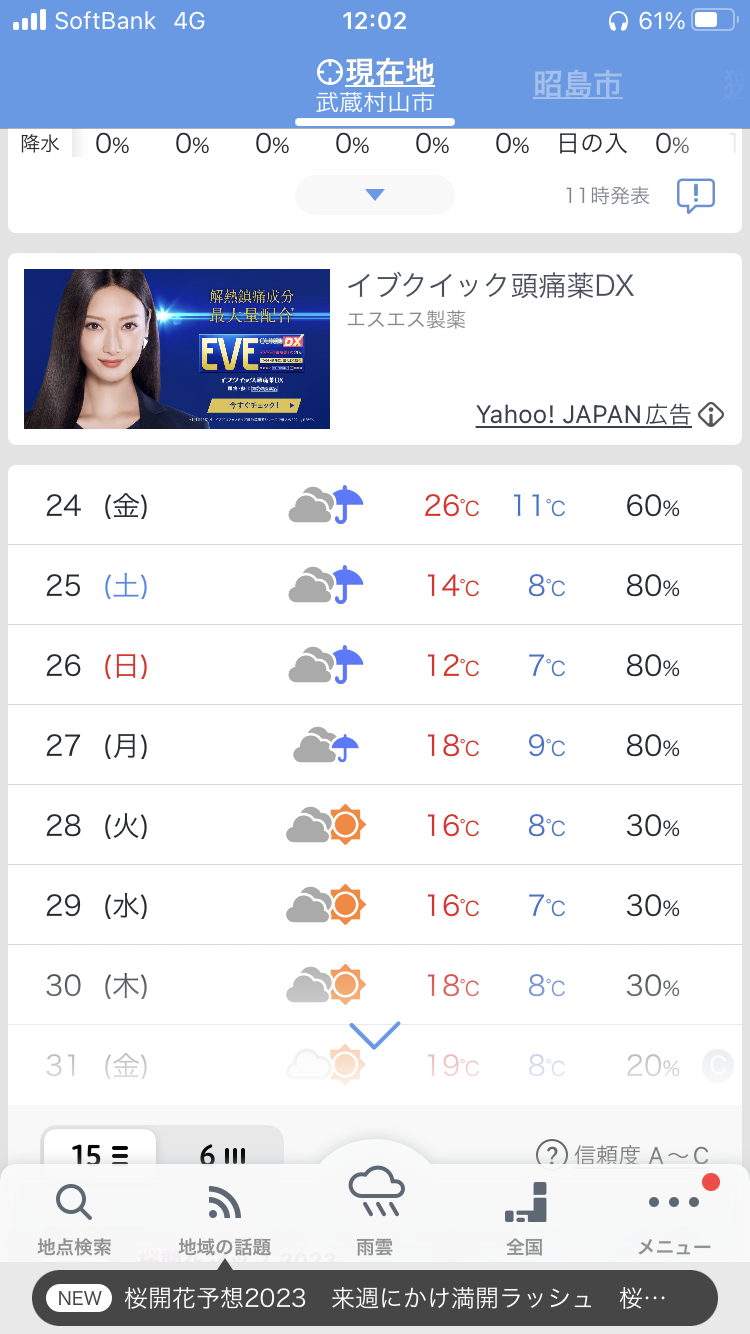Tap the Yahoo! JAPAN広告 link
This screenshot has height=1334, width=750.
coord(583,415)
